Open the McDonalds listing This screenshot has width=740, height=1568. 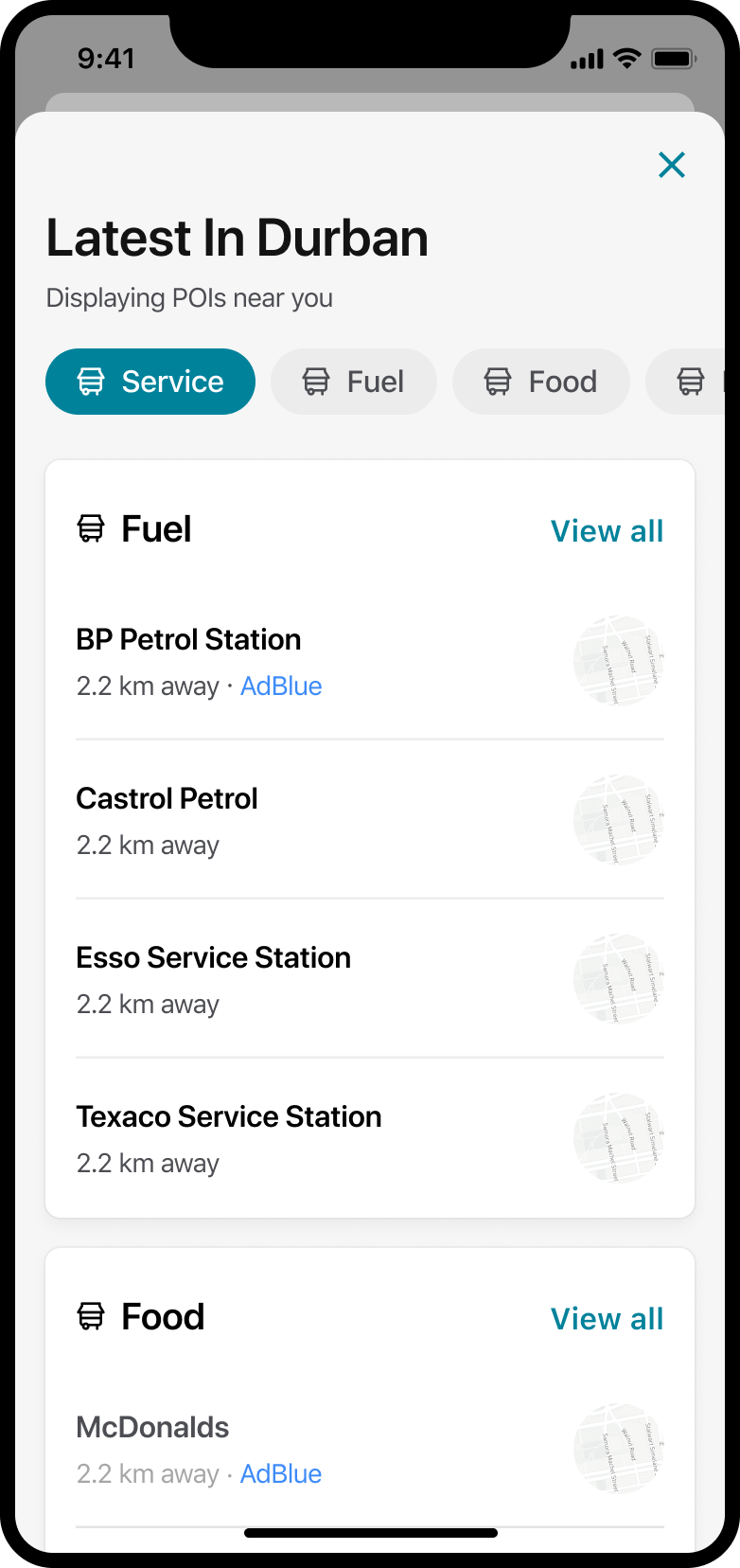coord(153,1428)
